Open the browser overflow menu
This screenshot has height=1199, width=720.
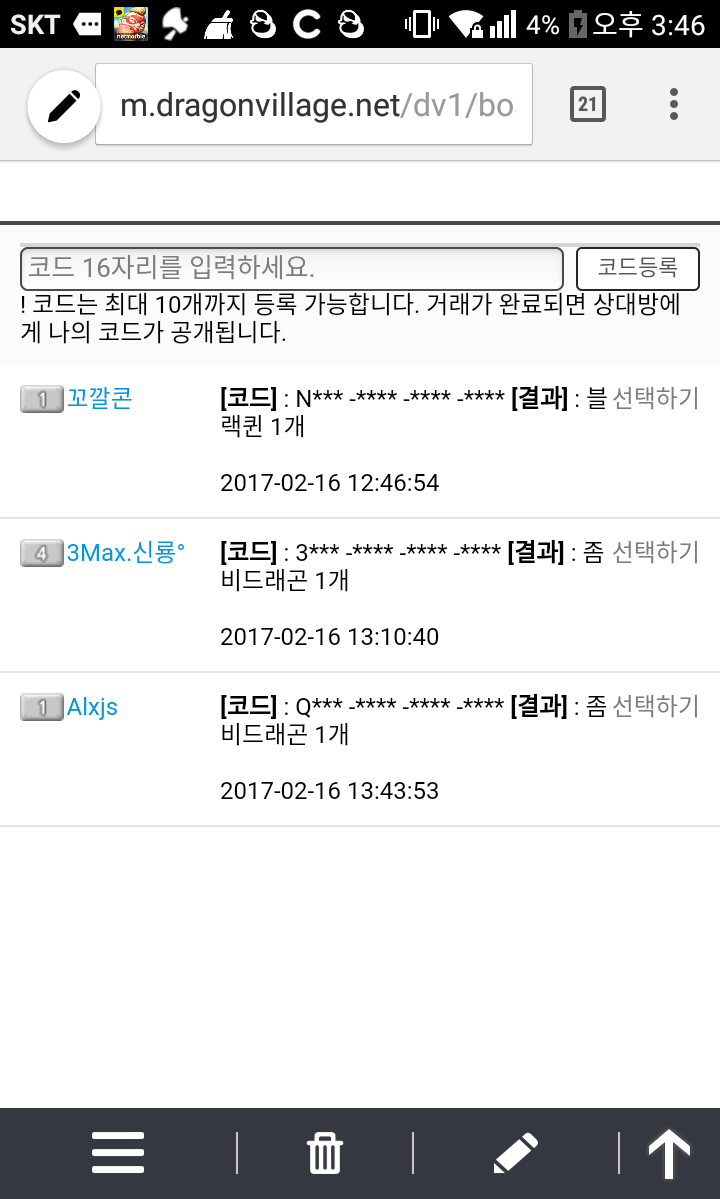pyautogui.click(x=674, y=104)
